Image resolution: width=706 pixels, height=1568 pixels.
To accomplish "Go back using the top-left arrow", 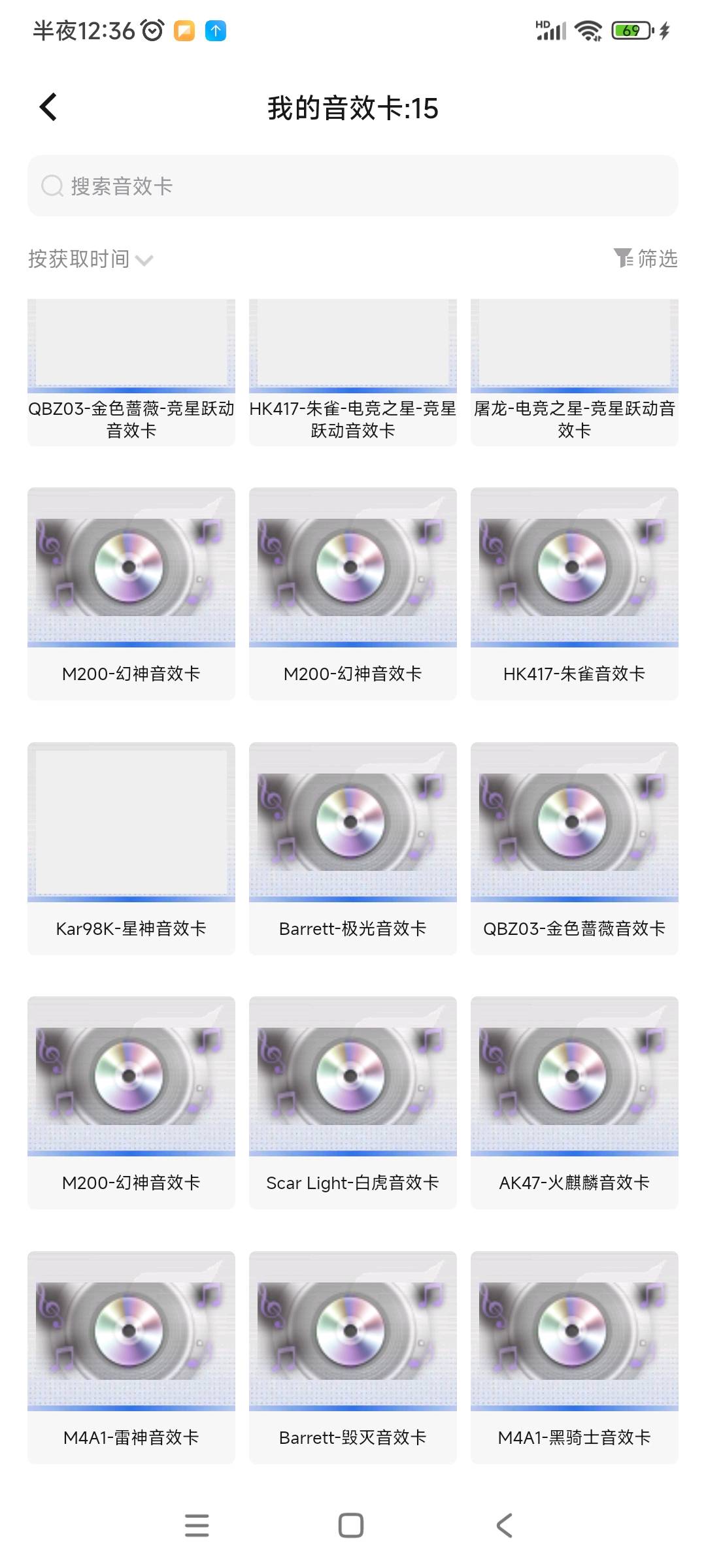I will tap(48, 107).
